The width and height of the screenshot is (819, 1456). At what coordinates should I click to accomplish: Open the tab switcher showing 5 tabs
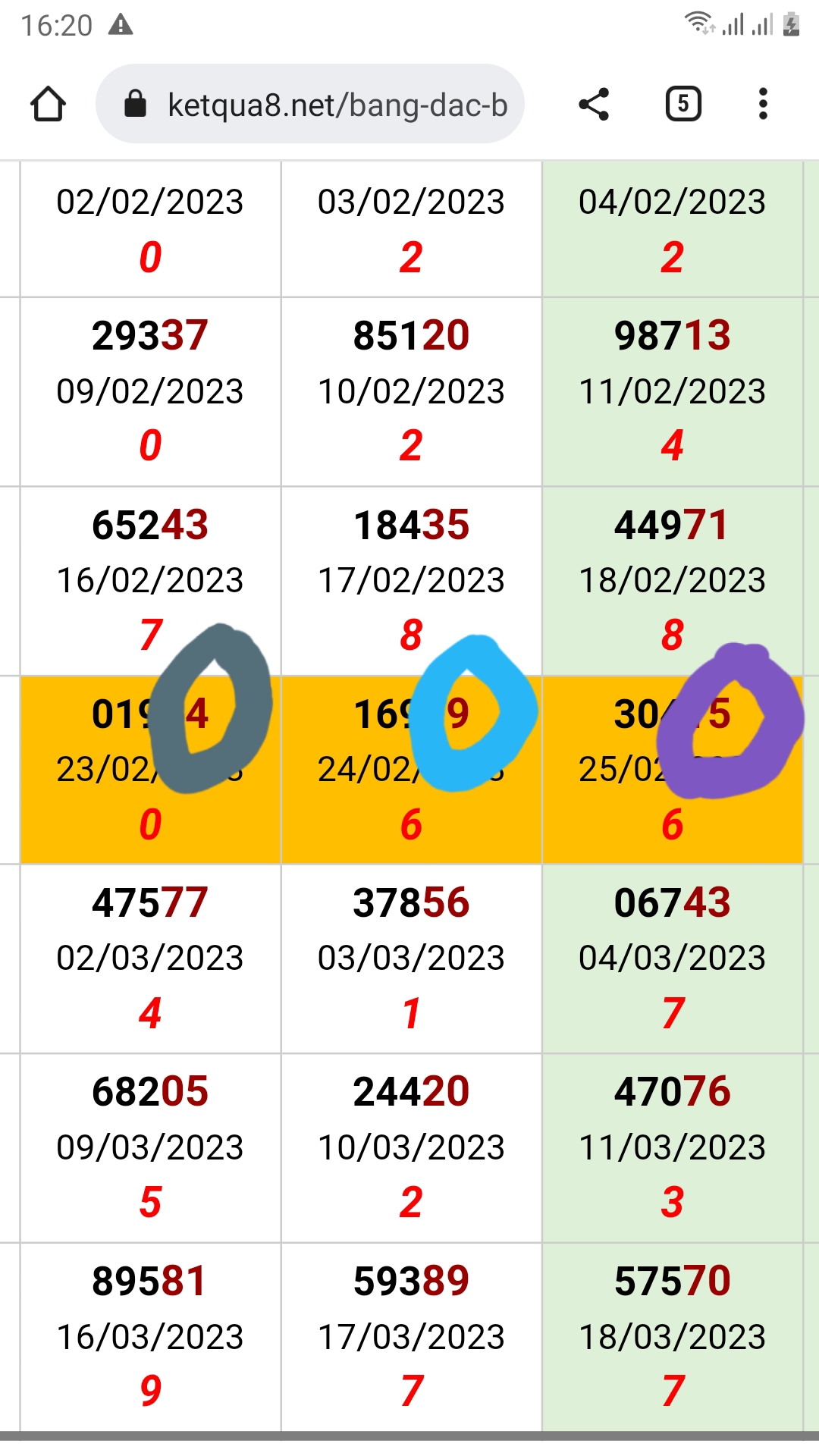click(683, 104)
